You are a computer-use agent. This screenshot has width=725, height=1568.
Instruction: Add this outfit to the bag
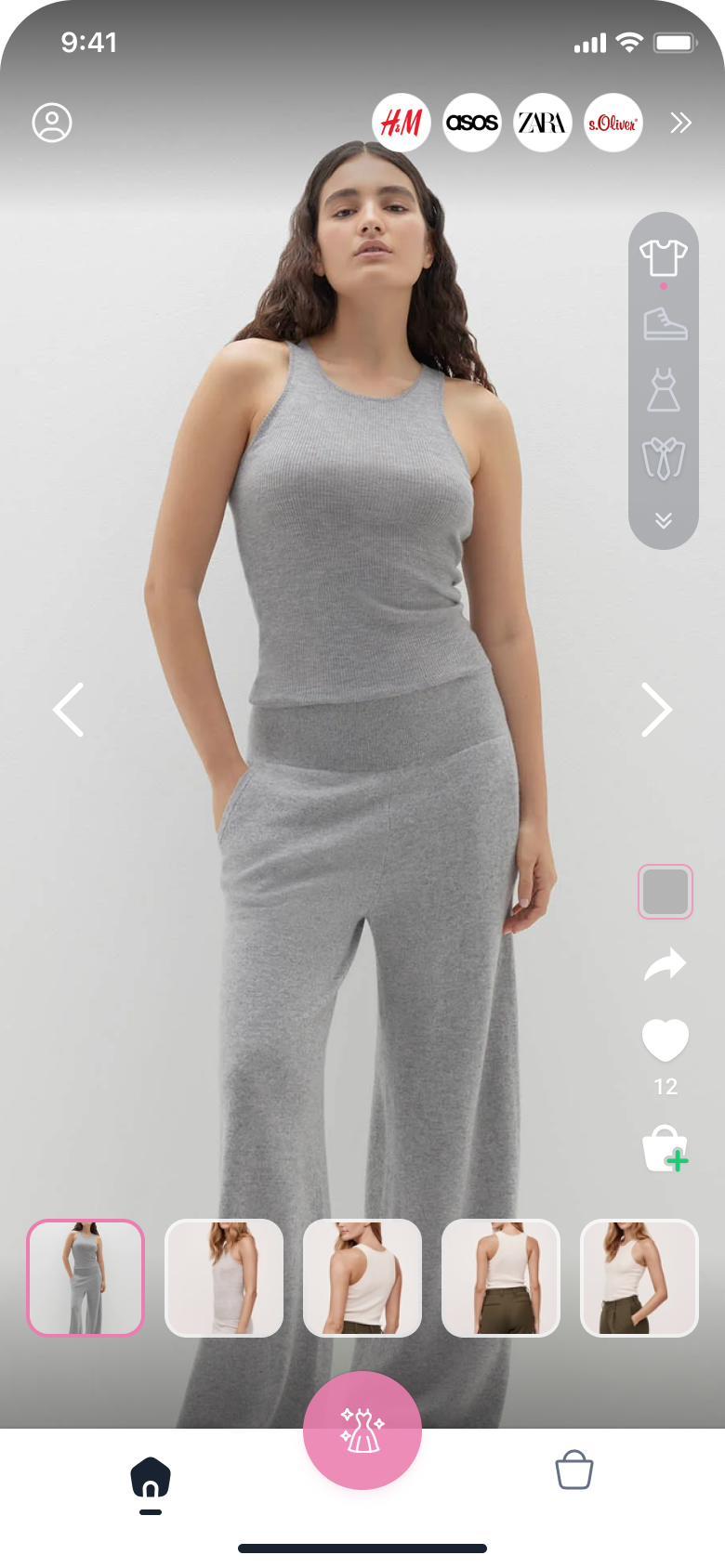[x=666, y=1150]
